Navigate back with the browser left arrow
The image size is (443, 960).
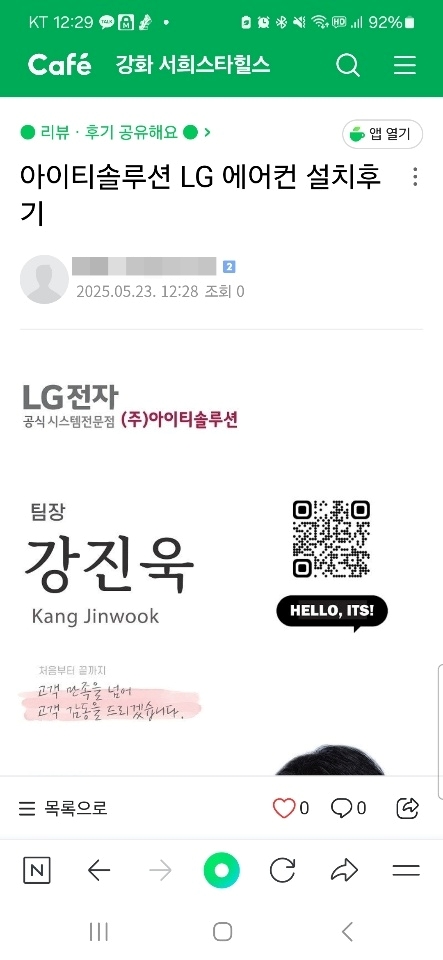click(99, 871)
